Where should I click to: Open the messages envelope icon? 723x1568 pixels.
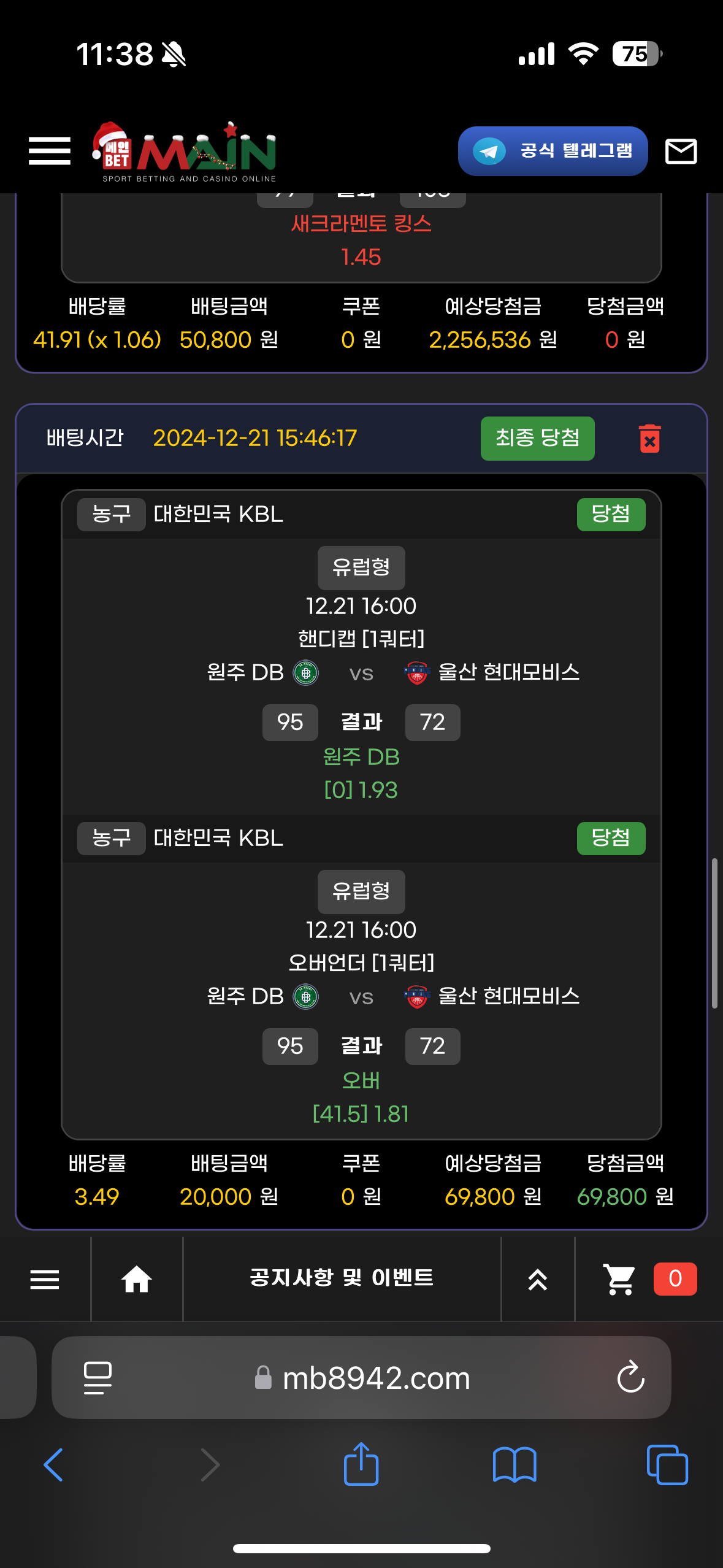[x=681, y=151]
